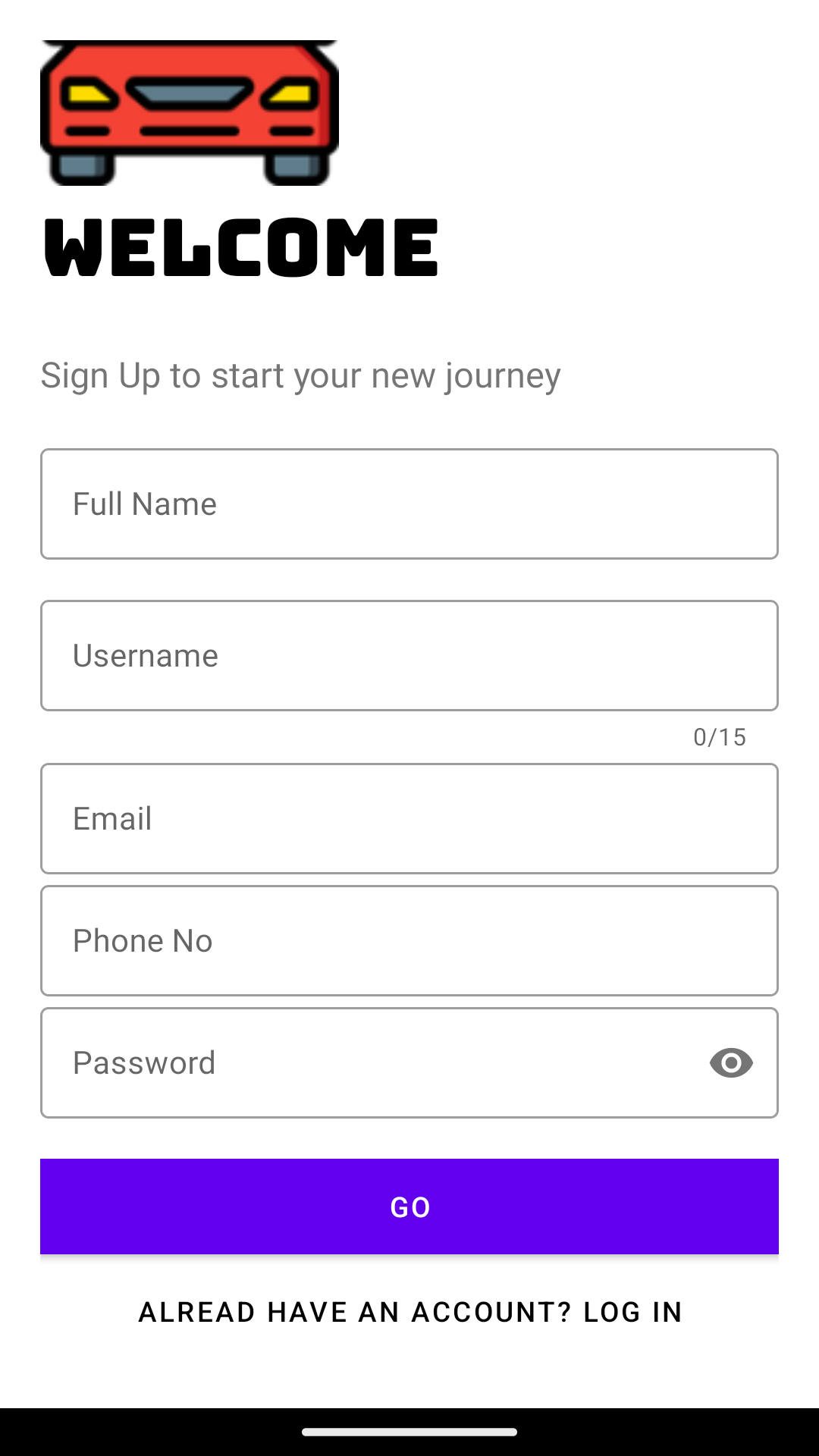This screenshot has width=819, height=1456.
Task: Click the Sign Up subtitle text
Action: click(x=300, y=375)
